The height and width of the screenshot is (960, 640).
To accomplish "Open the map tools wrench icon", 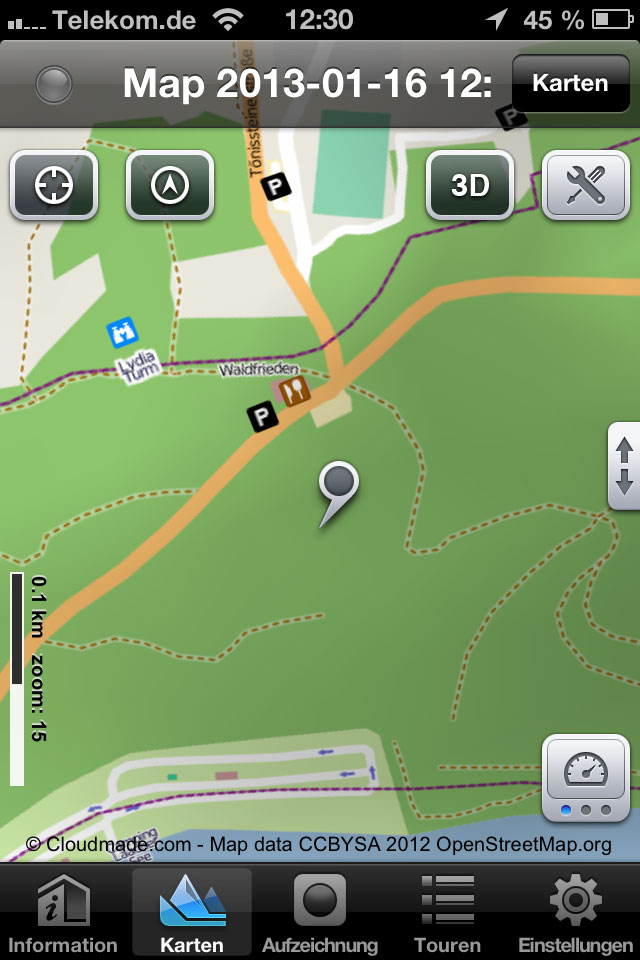I will pos(586,185).
